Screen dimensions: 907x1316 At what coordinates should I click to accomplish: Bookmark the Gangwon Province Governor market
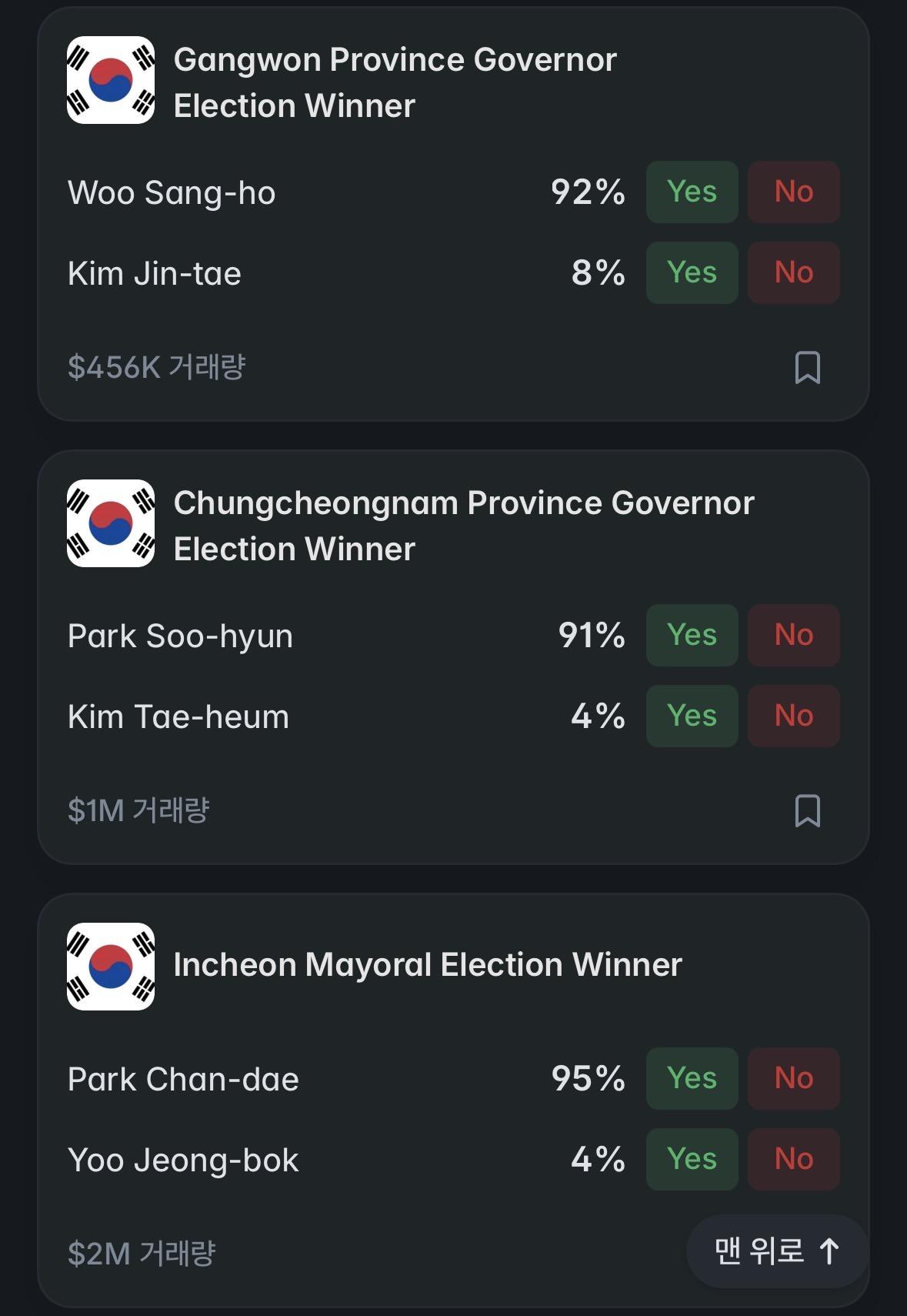coord(809,369)
